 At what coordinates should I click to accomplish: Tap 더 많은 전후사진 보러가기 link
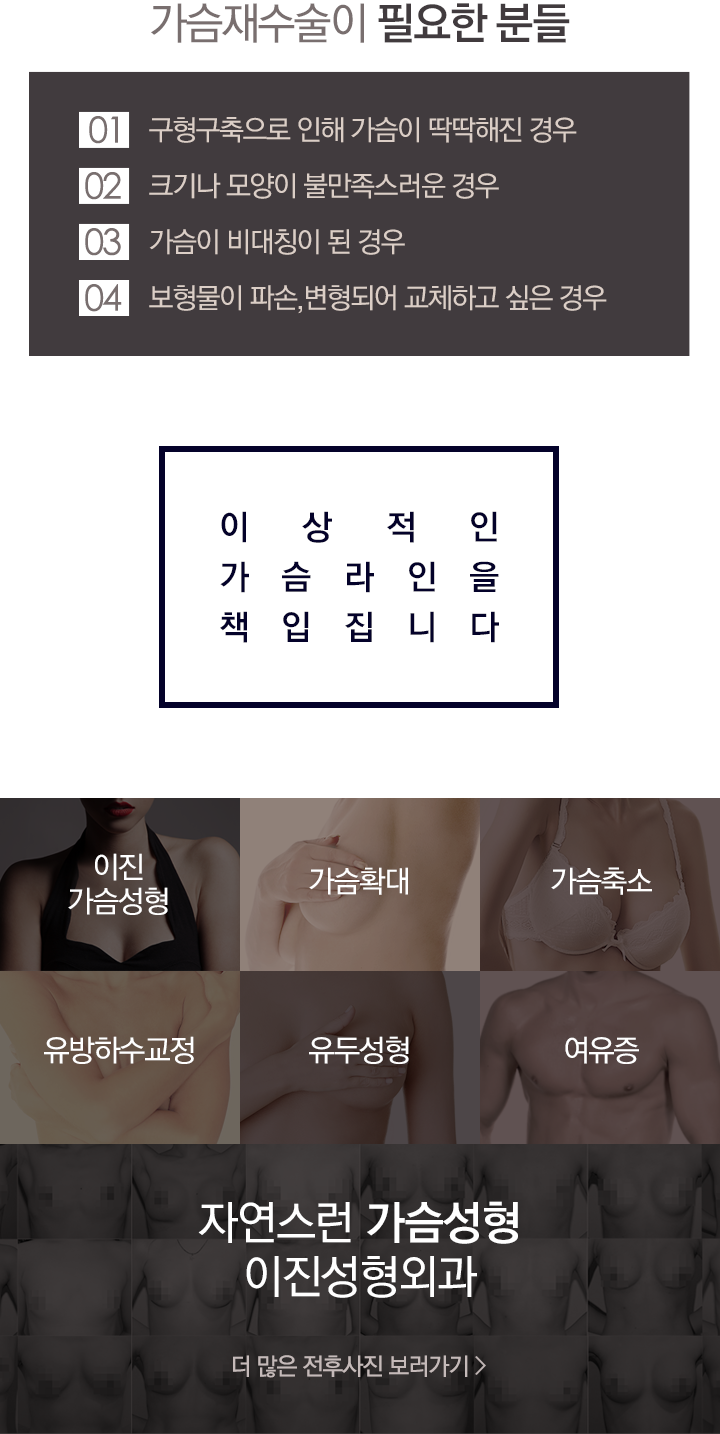[x=359, y=1365]
